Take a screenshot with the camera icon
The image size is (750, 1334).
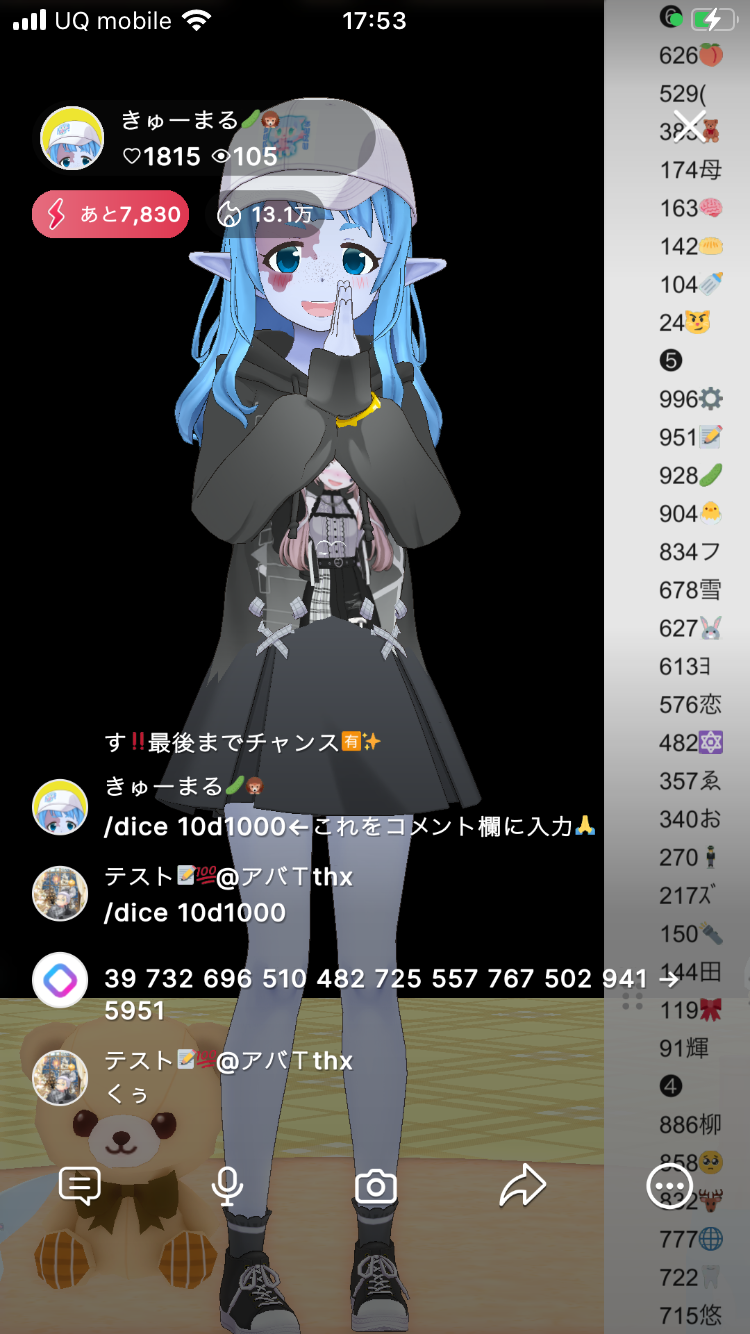coord(376,1187)
